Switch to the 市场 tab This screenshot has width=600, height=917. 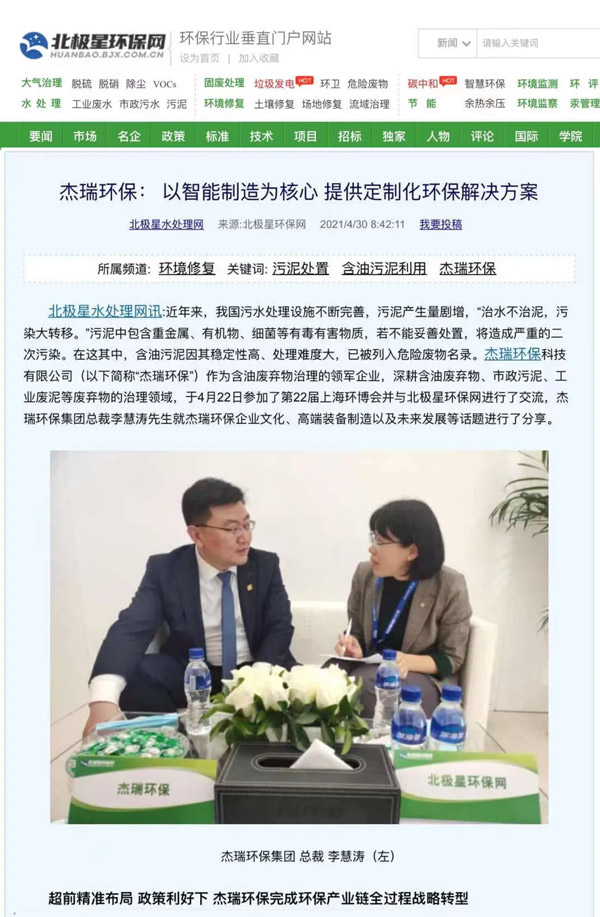[x=85, y=136]
